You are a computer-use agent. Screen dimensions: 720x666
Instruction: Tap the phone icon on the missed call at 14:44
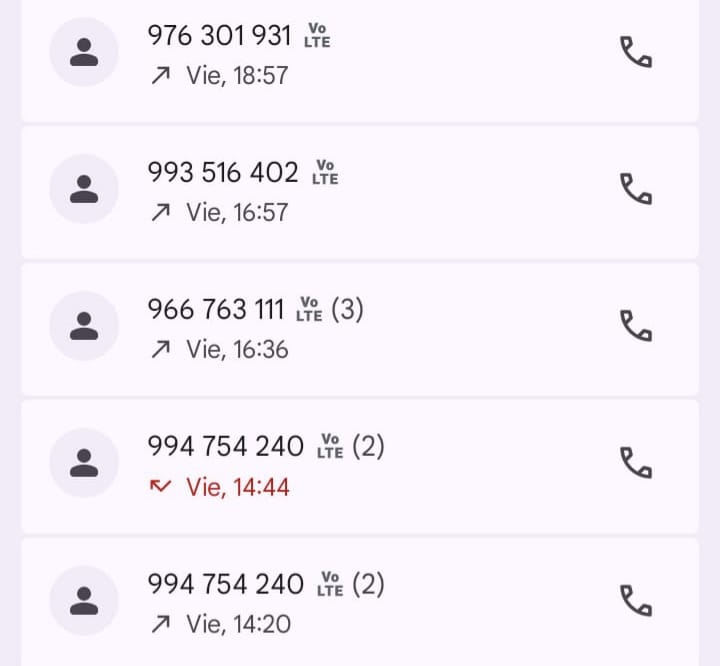pyautogui.click(x=636, y=463)
